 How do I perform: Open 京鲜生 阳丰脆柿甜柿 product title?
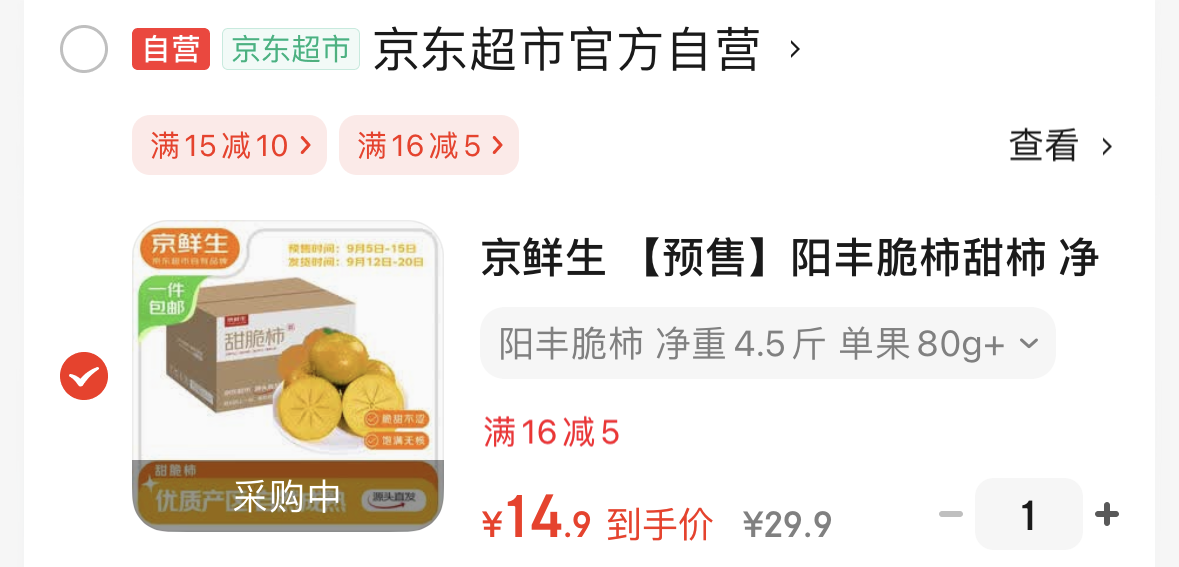(x=790, y=260)
